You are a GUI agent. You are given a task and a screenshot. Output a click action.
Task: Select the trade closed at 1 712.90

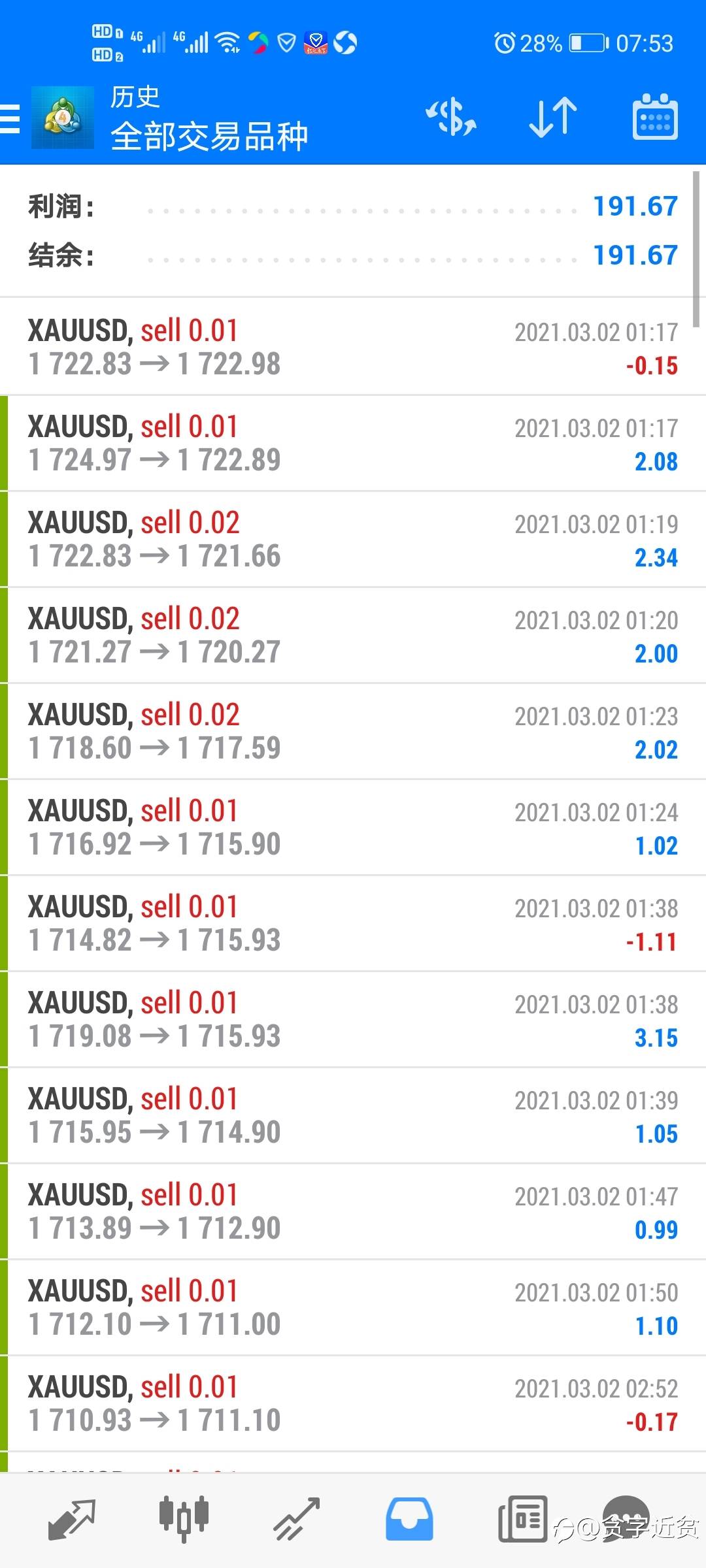[353, 1211]
